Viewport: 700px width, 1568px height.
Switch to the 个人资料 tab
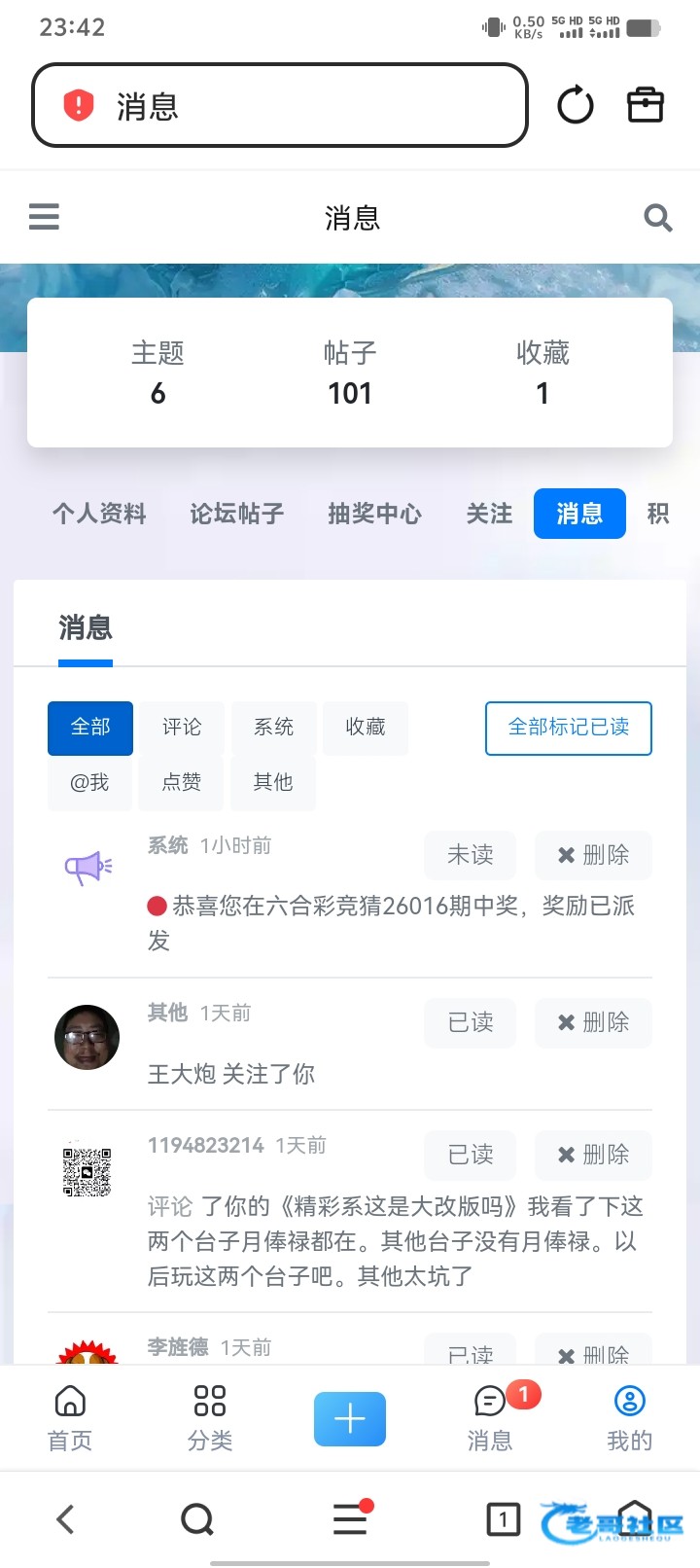(99, 514)
